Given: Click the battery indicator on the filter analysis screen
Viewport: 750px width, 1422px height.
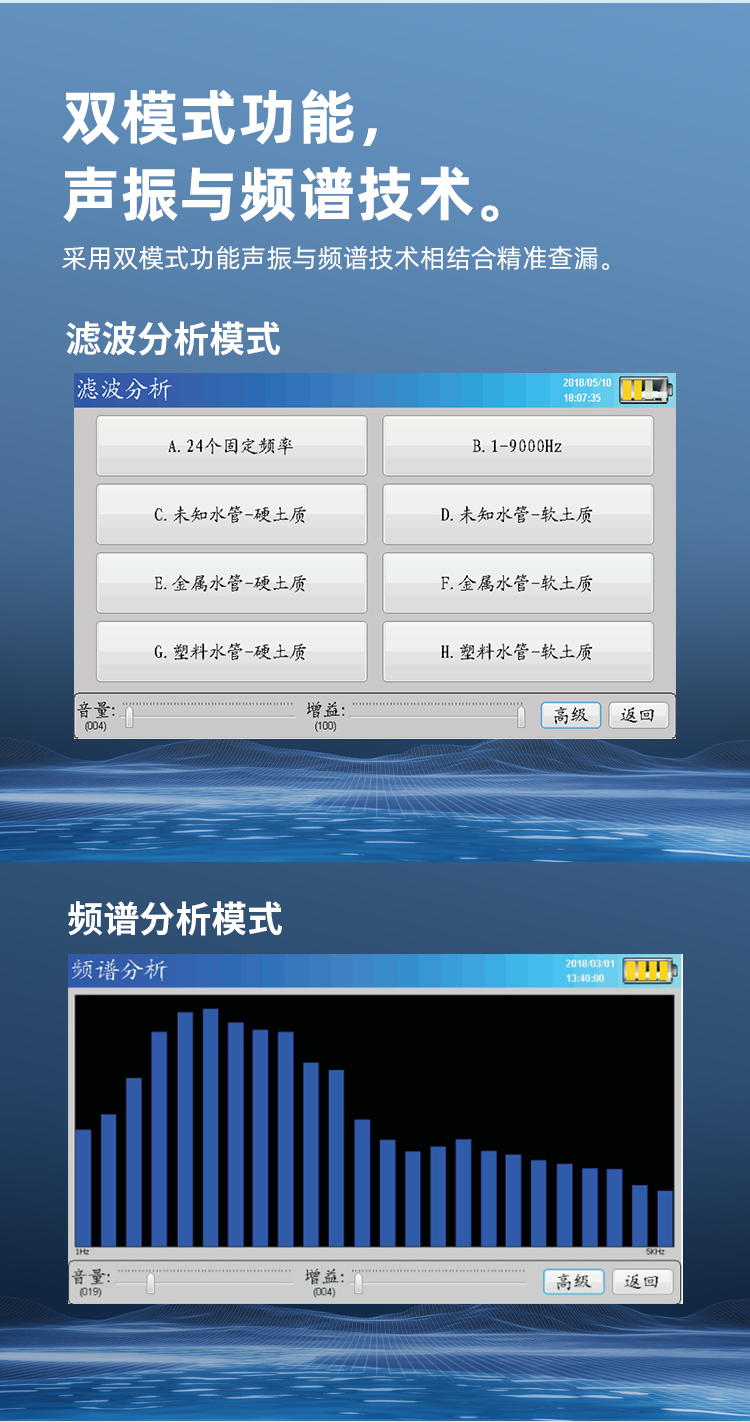Looking at the screenshot, I should pyautogui.click(x=645, y=388).
